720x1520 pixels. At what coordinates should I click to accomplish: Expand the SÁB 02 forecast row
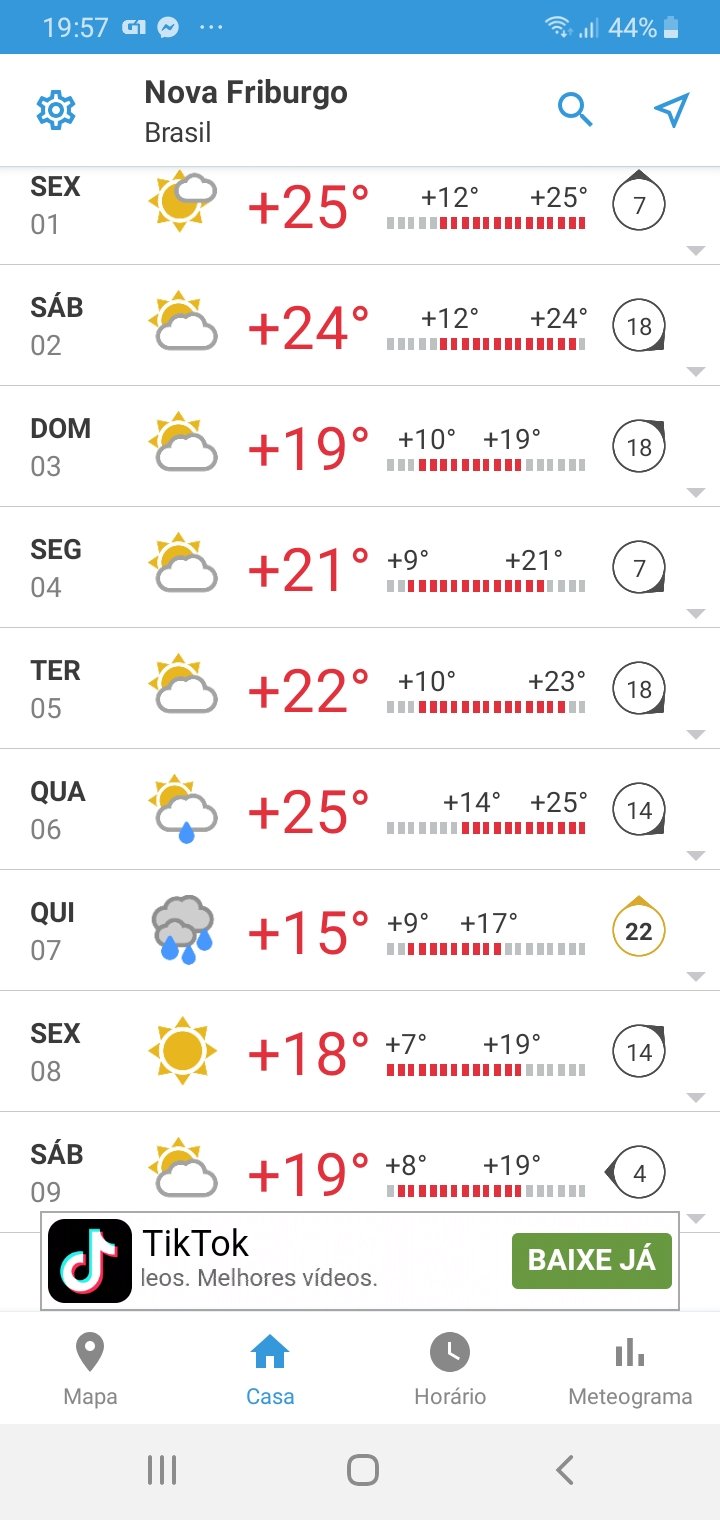click(360, 326)
